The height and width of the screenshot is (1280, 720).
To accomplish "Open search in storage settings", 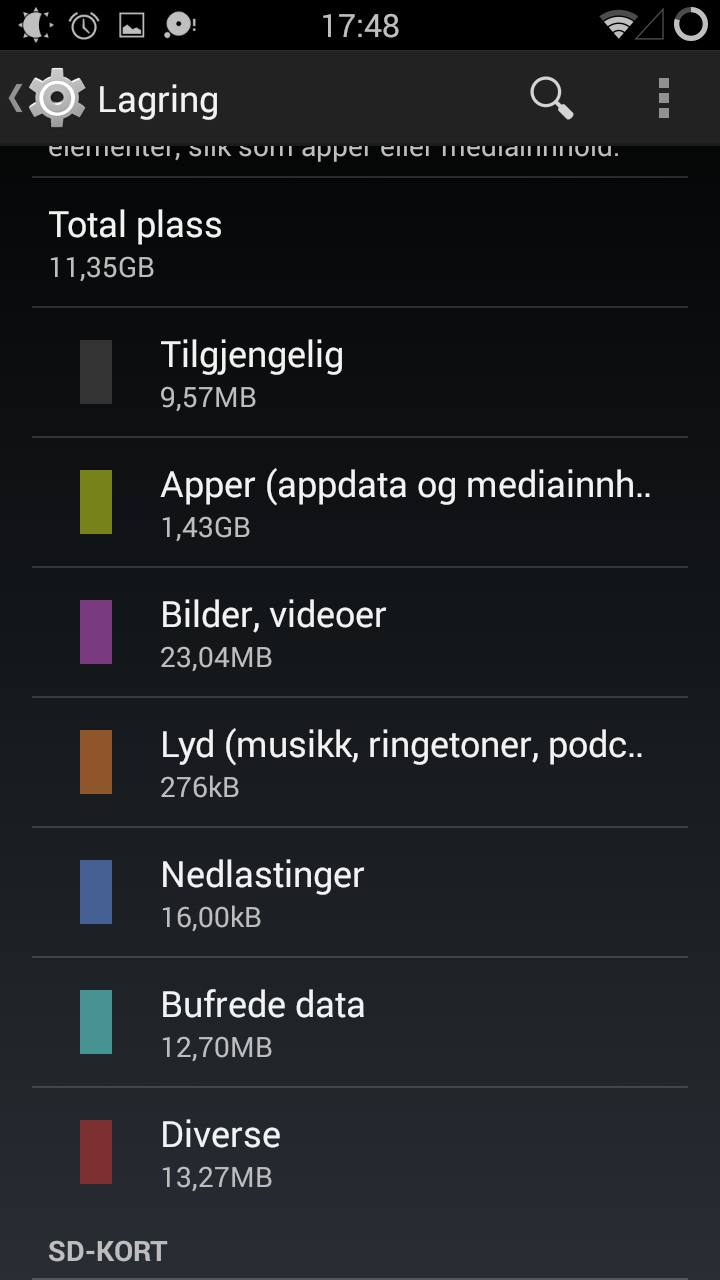I will pyautogui.click(x=551, y=98).
